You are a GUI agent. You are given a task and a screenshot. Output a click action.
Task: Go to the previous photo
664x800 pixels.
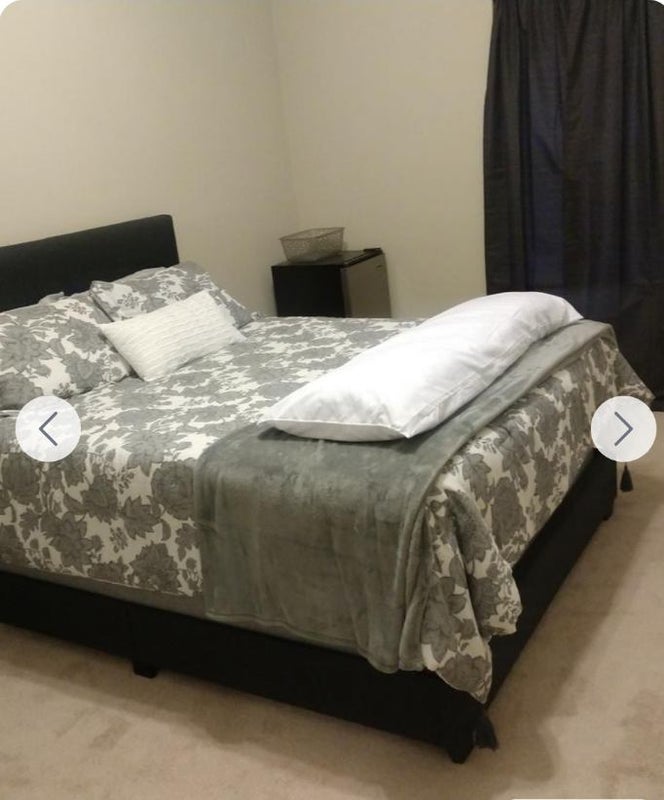(x=48, y=429)
